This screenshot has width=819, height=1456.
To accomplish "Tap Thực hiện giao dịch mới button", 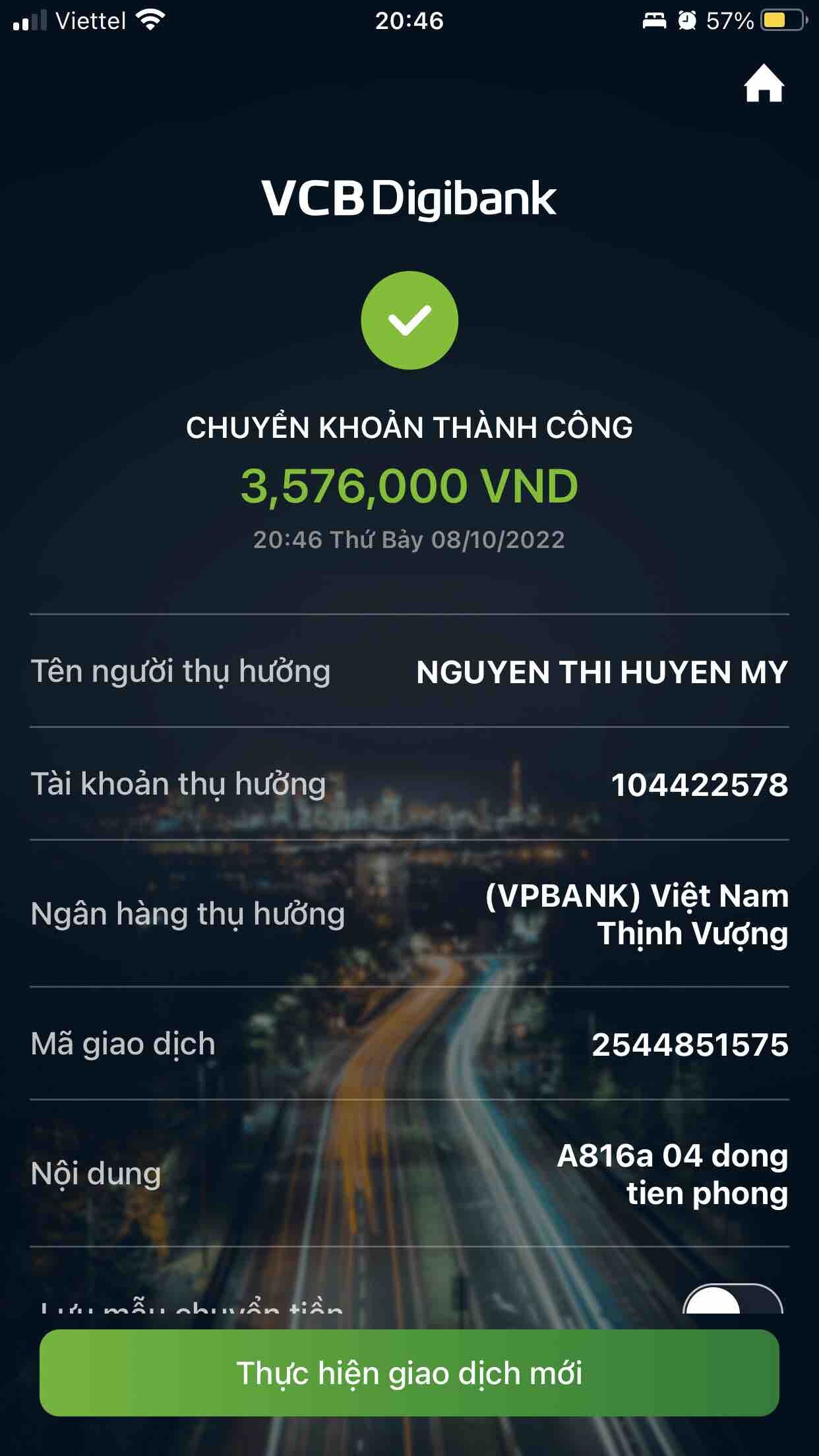I will pos(409,1373).
